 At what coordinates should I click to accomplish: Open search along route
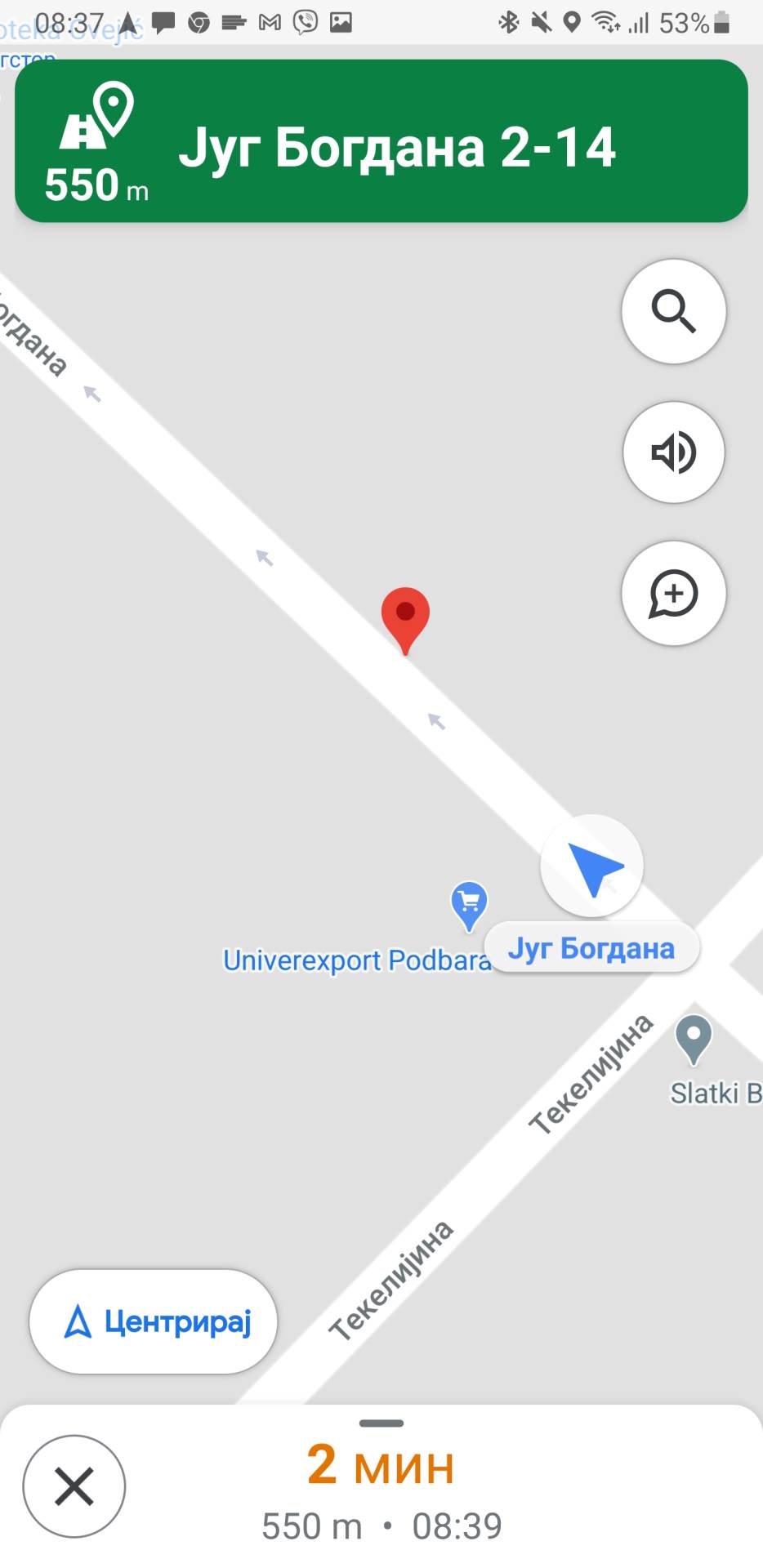pyautogui.click(x=673, y=311)
